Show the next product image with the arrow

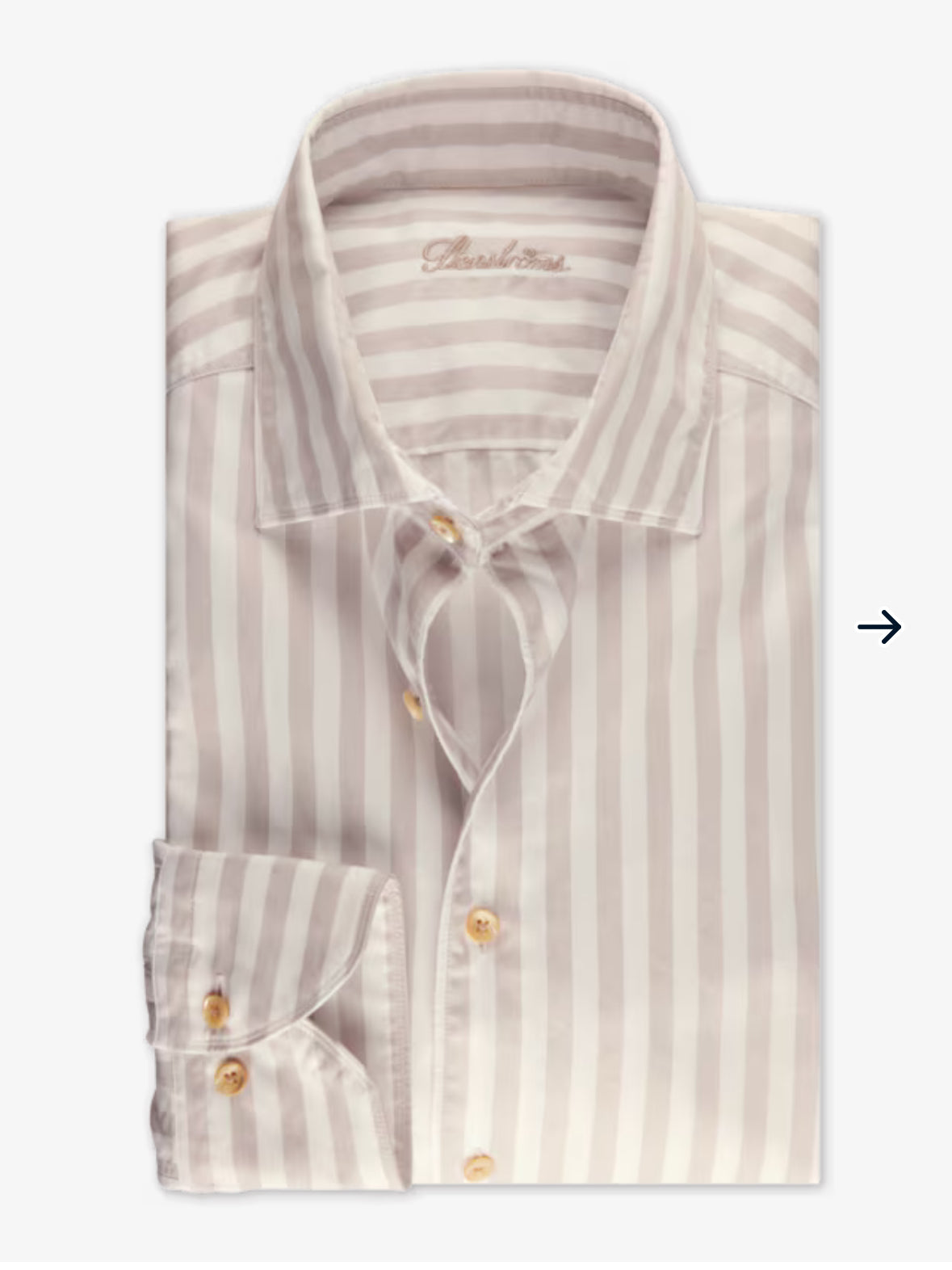tap(879, 628)
